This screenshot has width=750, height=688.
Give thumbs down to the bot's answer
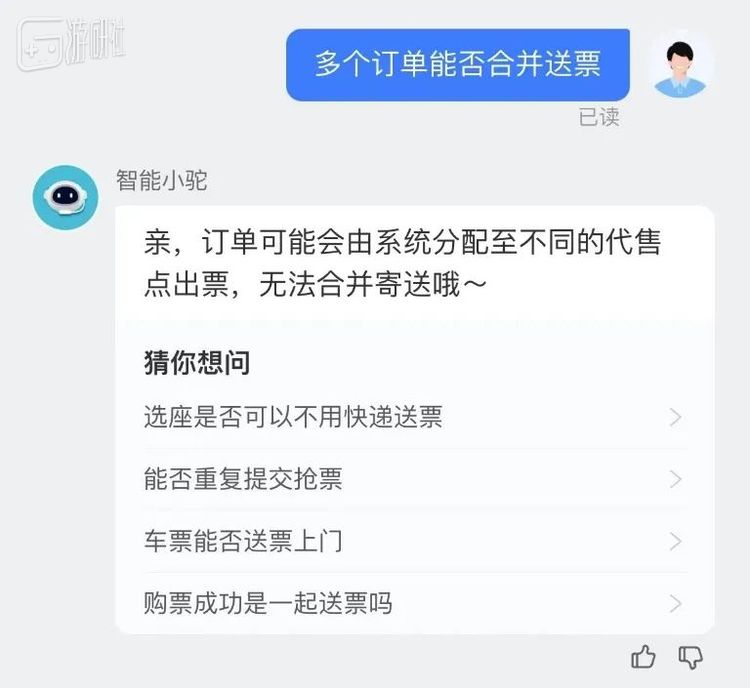(x=691, y=657)
